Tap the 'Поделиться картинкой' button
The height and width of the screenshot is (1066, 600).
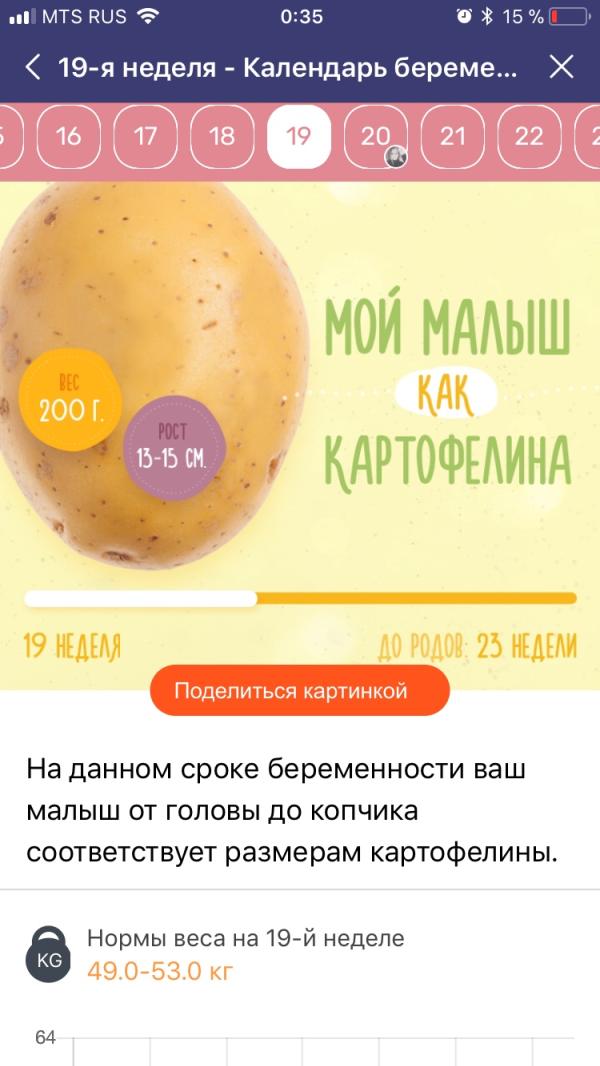pos(299,691)
